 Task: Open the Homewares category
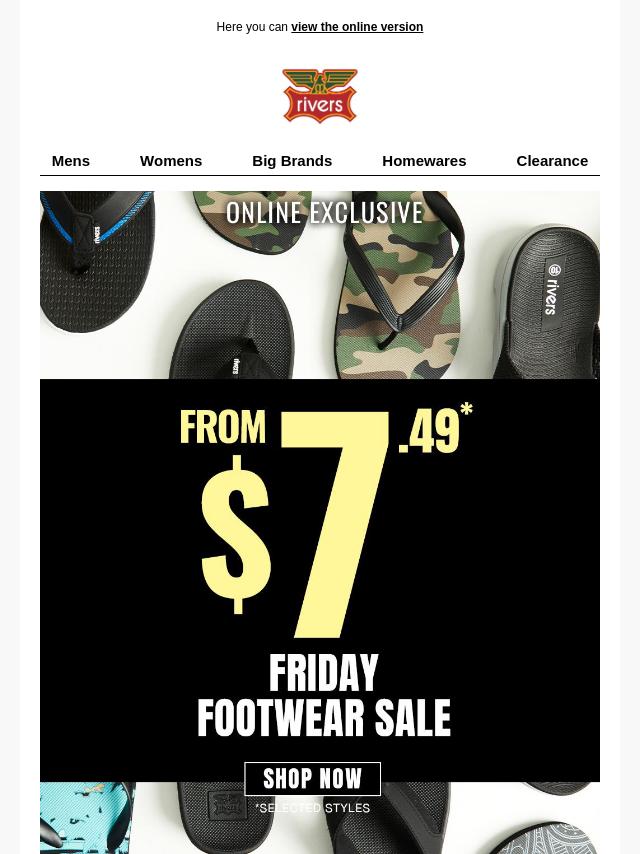424,160
